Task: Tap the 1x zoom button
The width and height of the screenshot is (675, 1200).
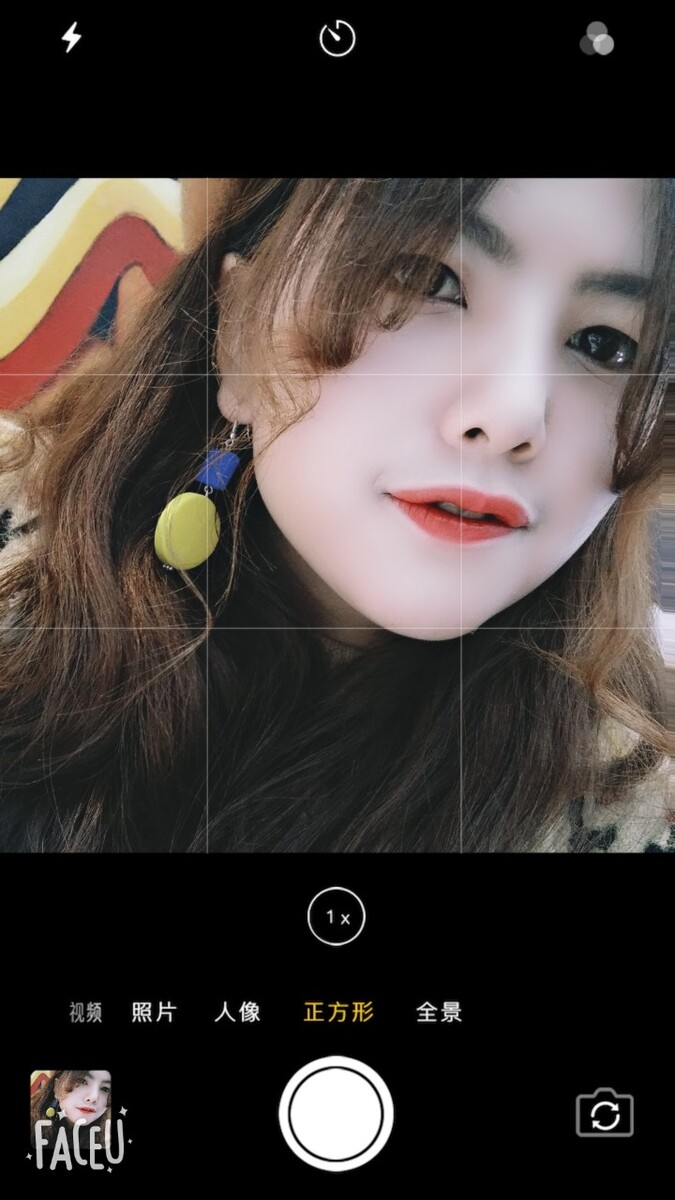Action: [x=337, y=916]
